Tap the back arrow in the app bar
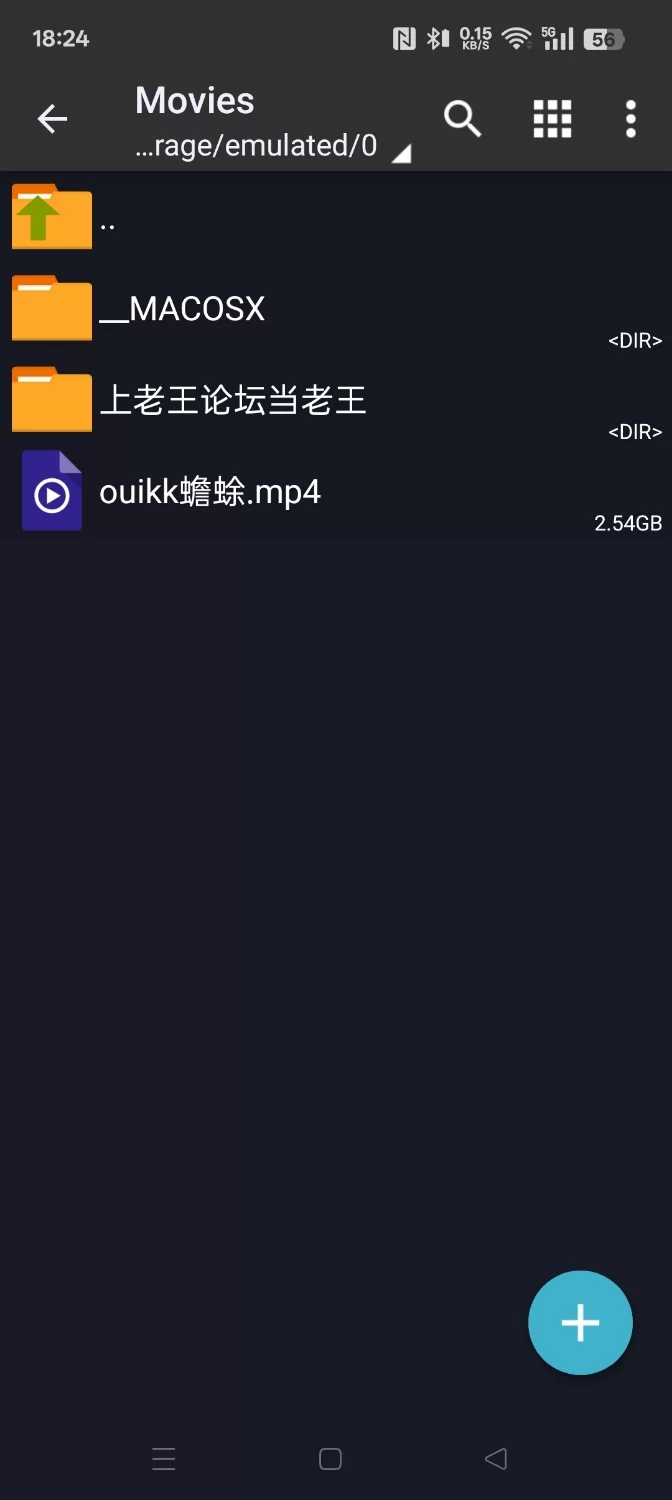The width and height of the screenshot is (672, 1500). tap(52, 120)
